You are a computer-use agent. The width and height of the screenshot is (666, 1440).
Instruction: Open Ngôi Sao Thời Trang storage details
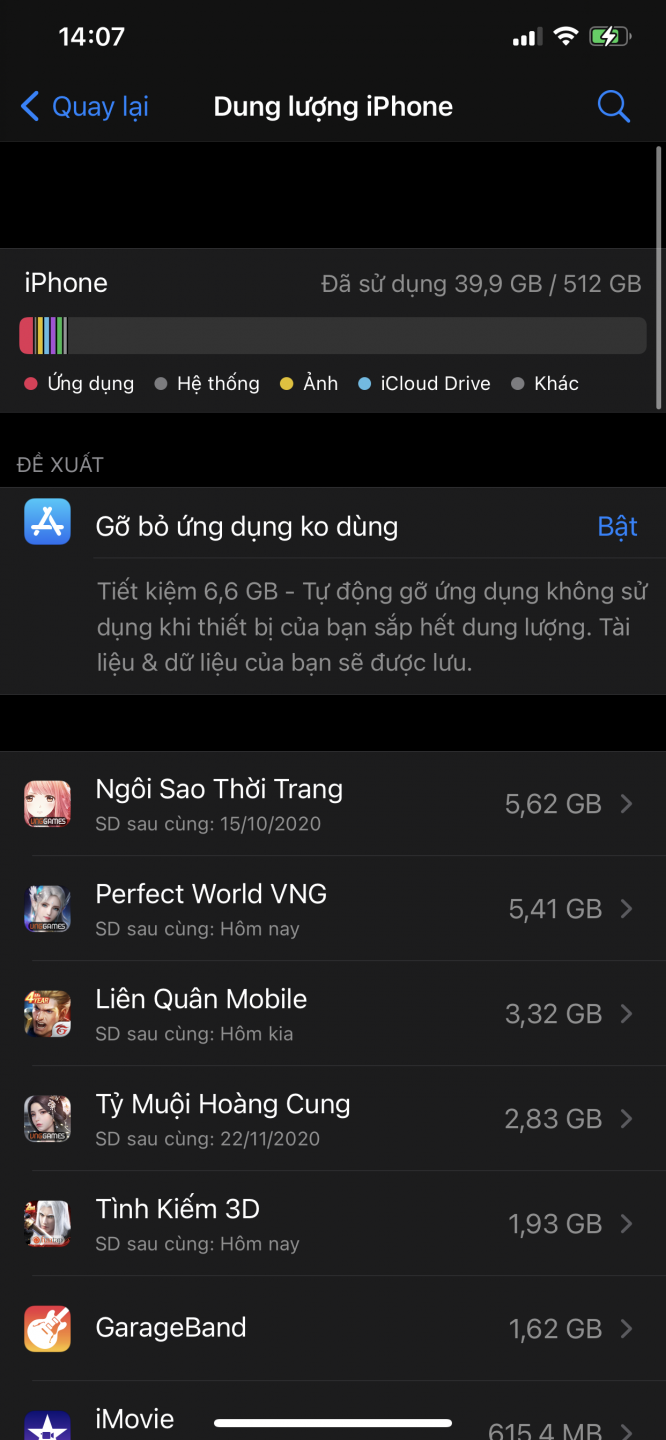[333, 804]
